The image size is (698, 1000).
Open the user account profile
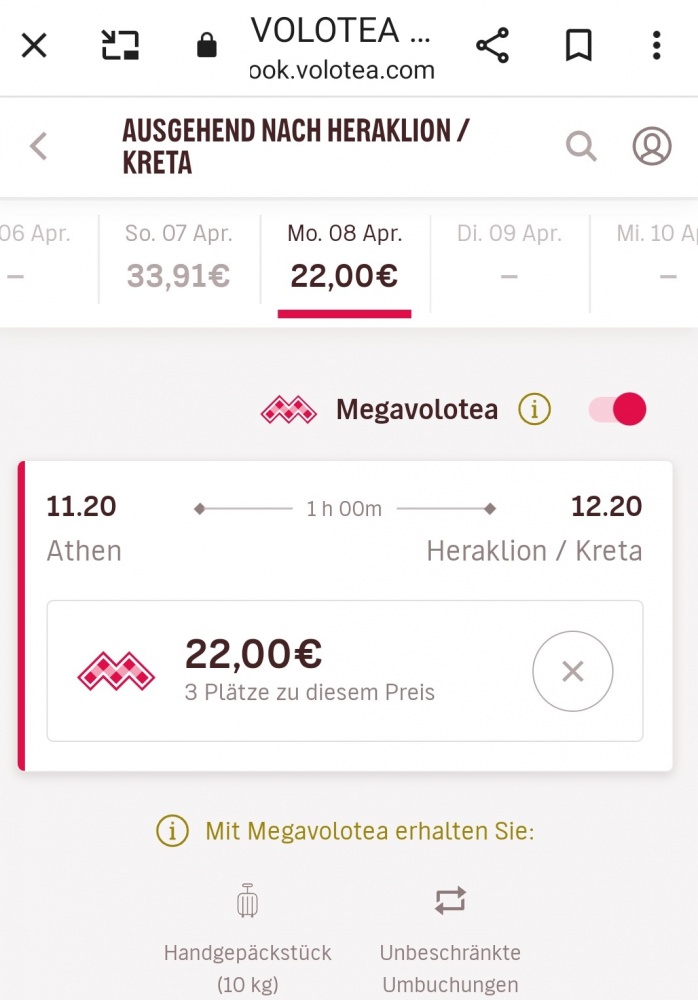pyautogui.click(x=652, y=147)
